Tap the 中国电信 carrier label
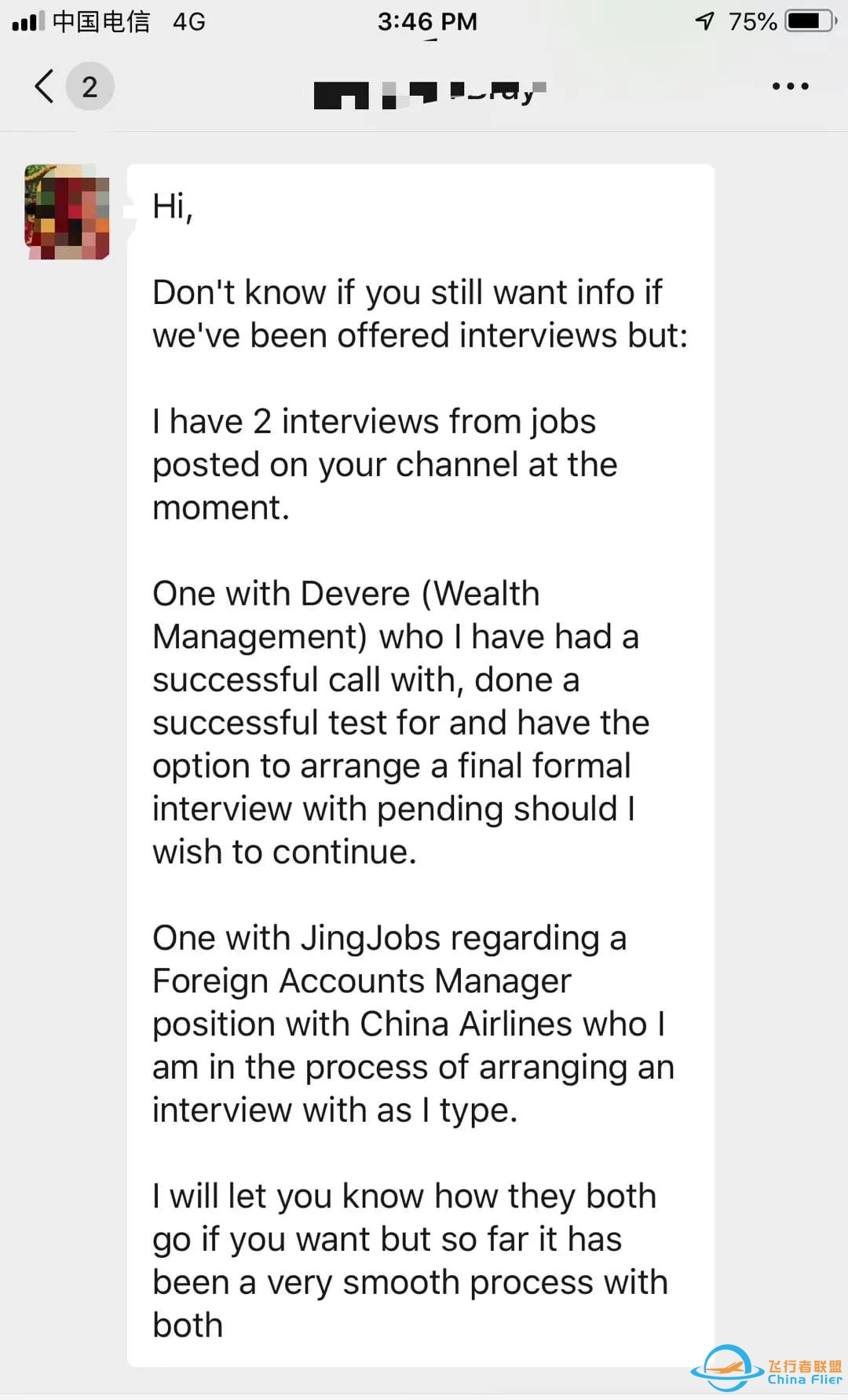This screenshot has width=848, height=1400. coord(102,23)
